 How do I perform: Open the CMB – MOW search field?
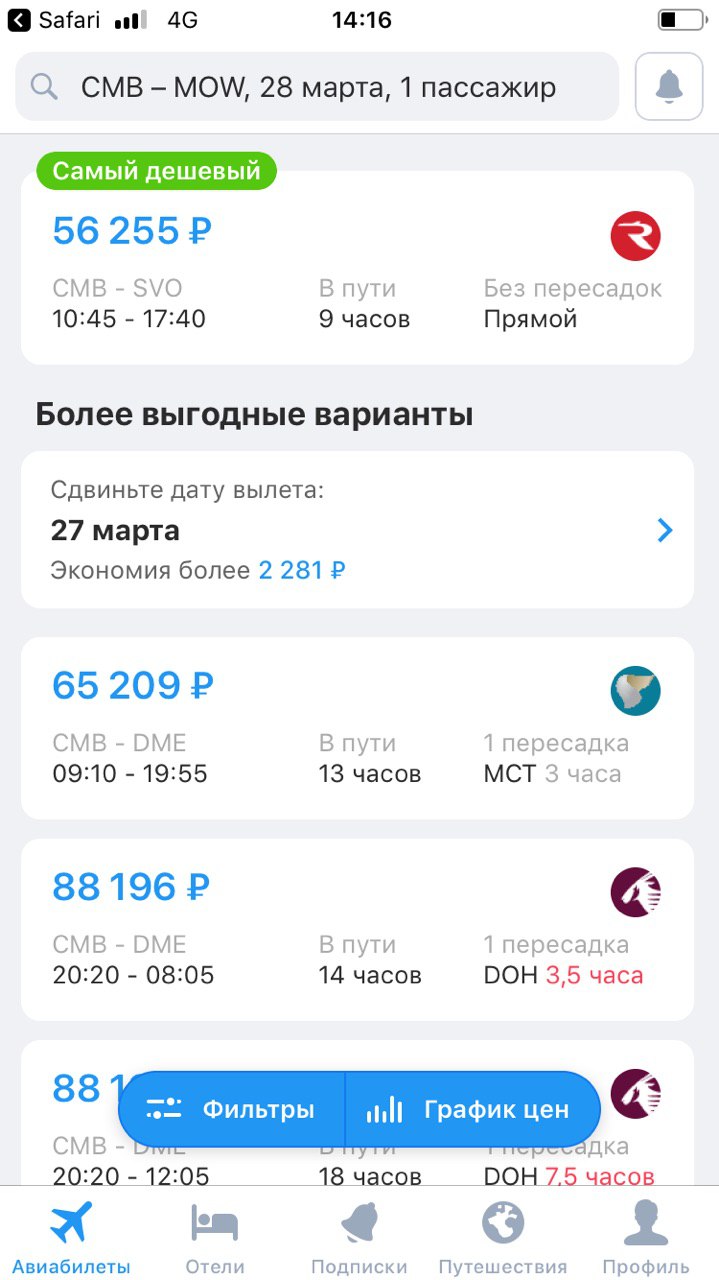tap(317, 87)
